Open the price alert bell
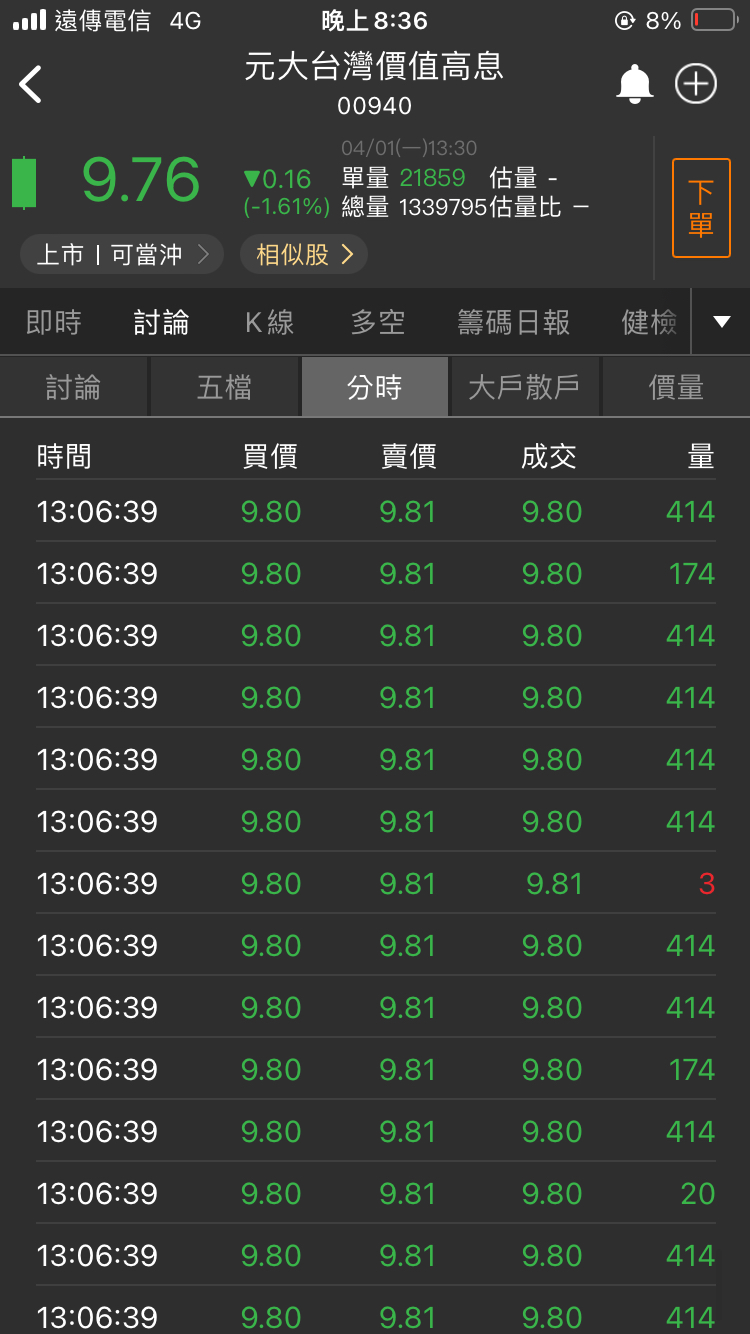The image size is (750, 1334). 634,84
